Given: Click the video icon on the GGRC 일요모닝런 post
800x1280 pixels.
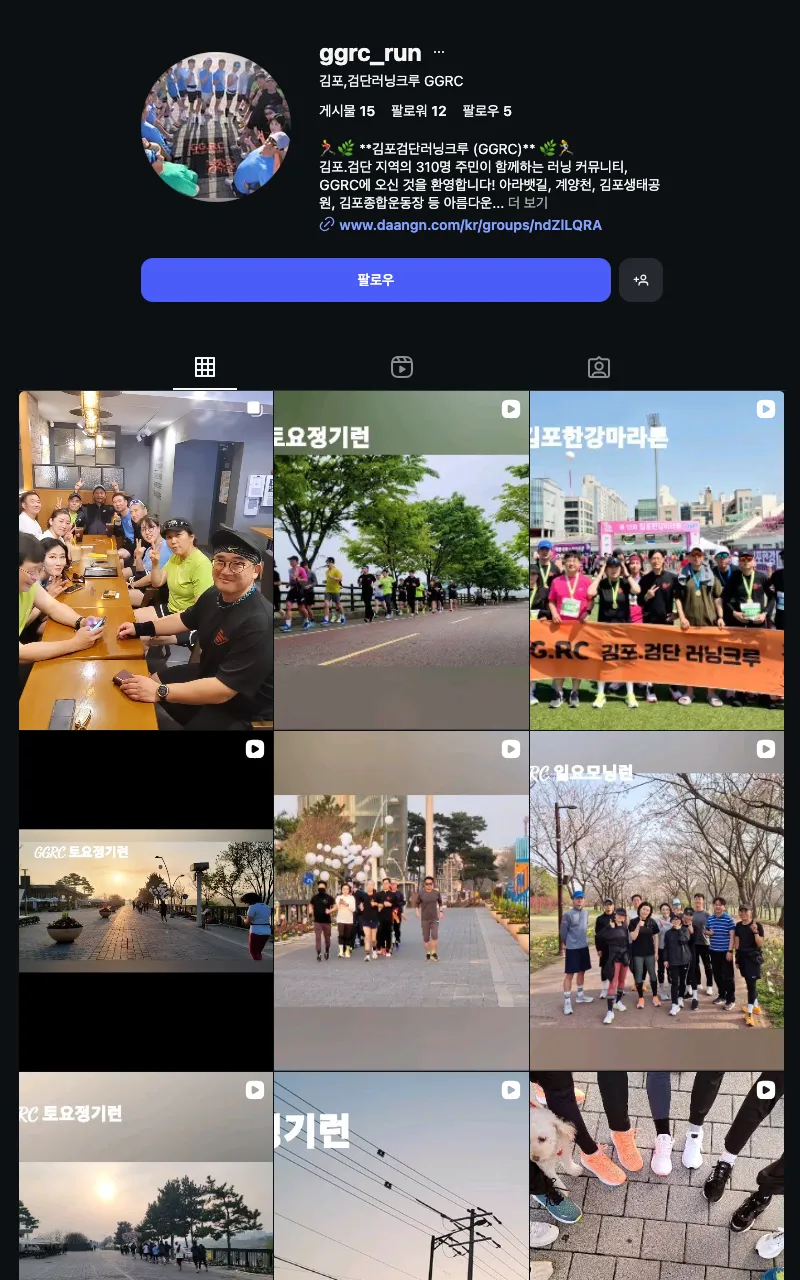Looking at the screenshot, I should [x=766, y=748].
